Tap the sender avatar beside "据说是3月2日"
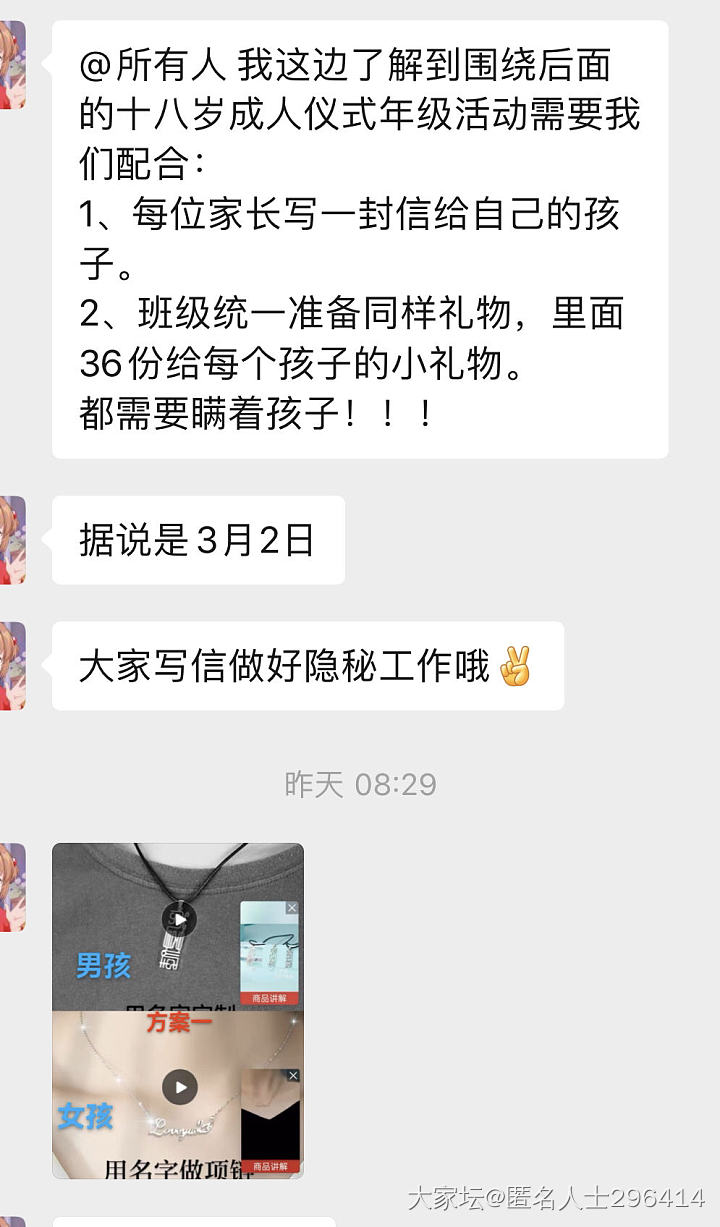 pos(11,540)
